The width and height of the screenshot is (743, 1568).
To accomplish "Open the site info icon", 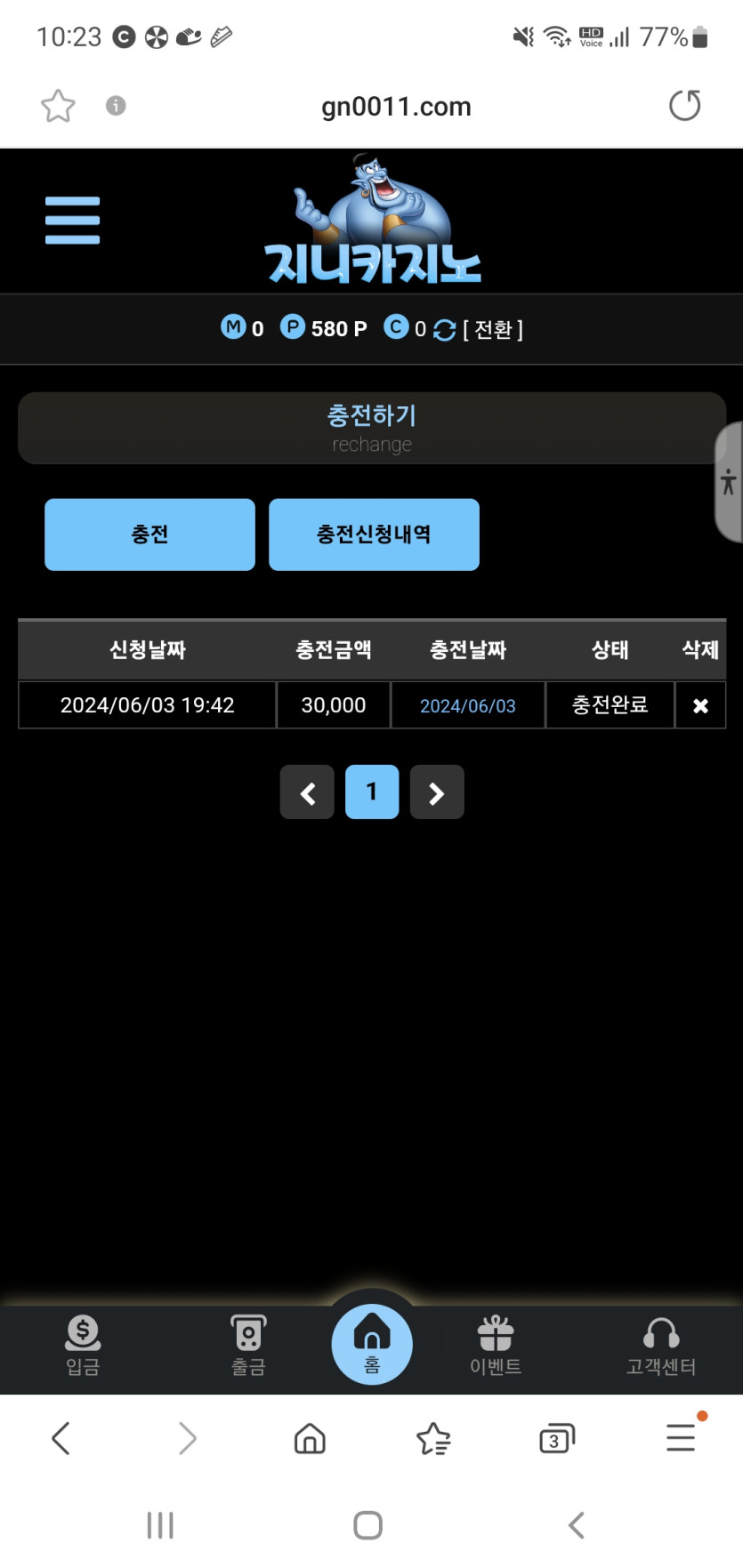I will coord(116,106).
